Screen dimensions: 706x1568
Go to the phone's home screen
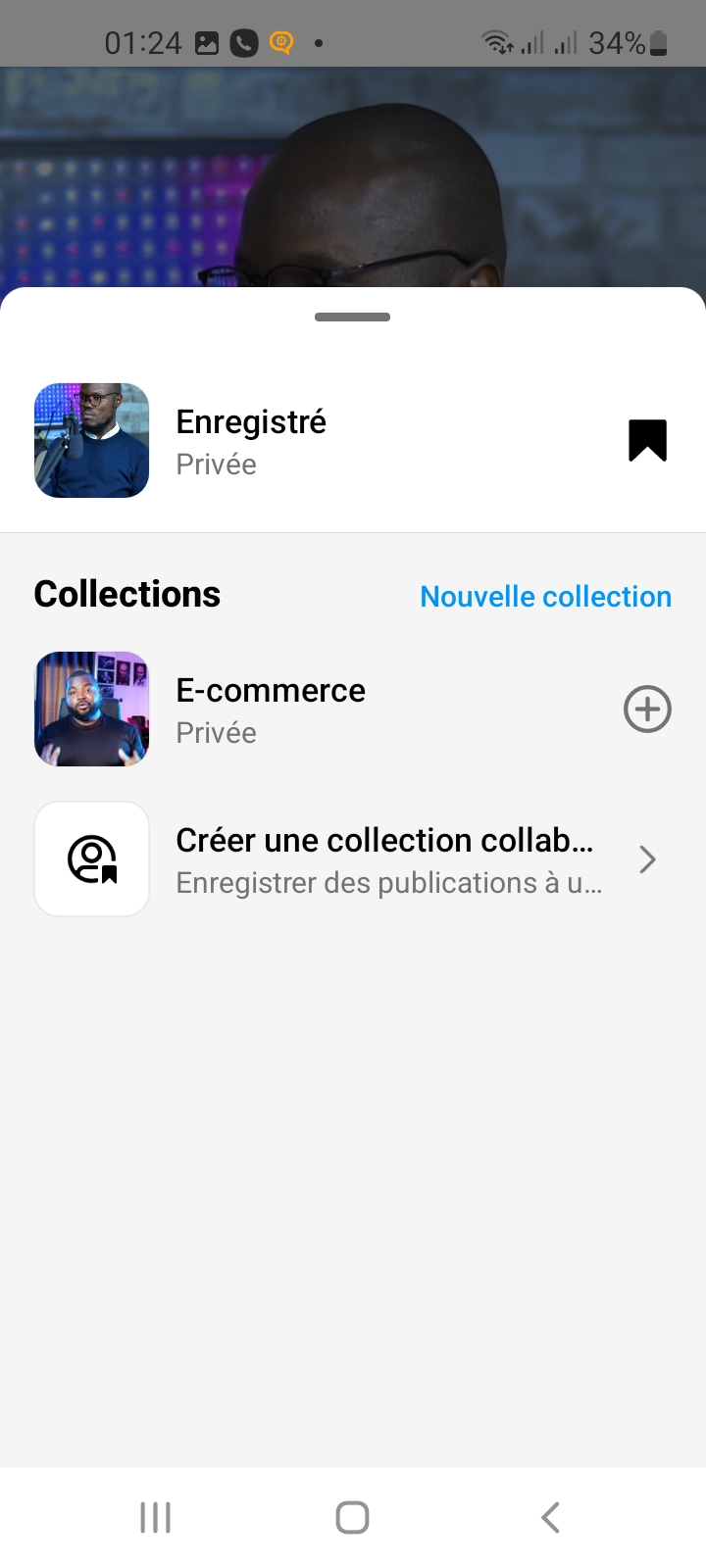pos(353,1517)
